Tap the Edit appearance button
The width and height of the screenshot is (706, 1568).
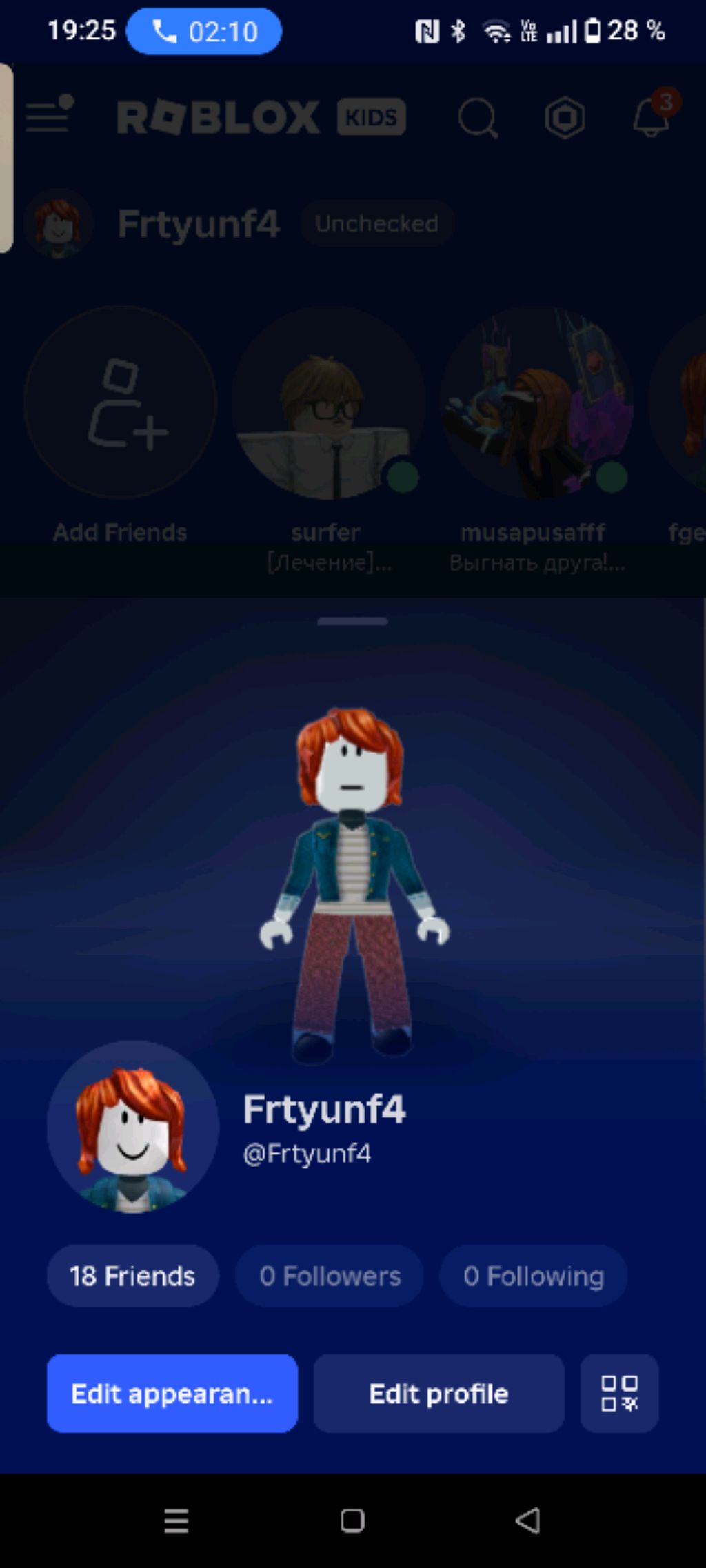[172, 1393]
